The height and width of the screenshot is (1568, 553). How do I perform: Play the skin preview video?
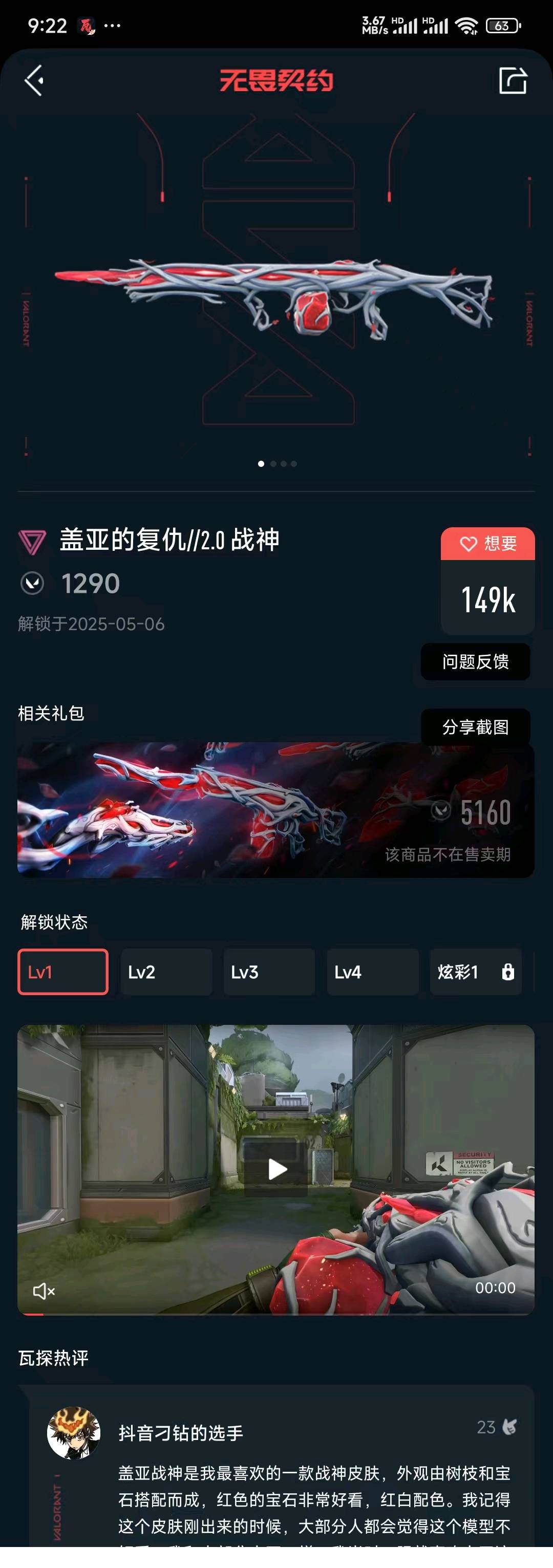point(277,1169)
